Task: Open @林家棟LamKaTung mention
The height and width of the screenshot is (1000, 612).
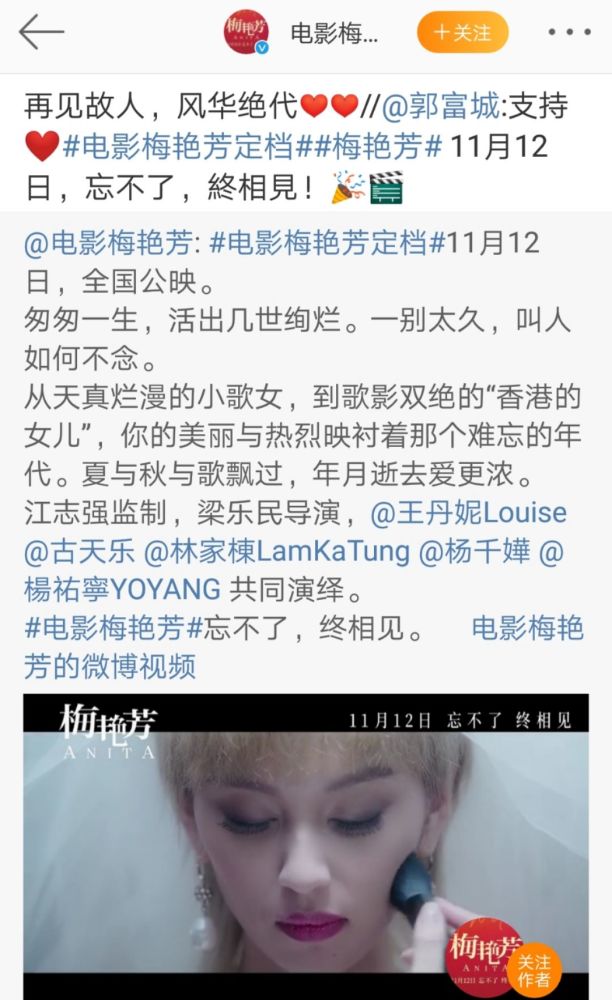Action: [x=277, y=551]
